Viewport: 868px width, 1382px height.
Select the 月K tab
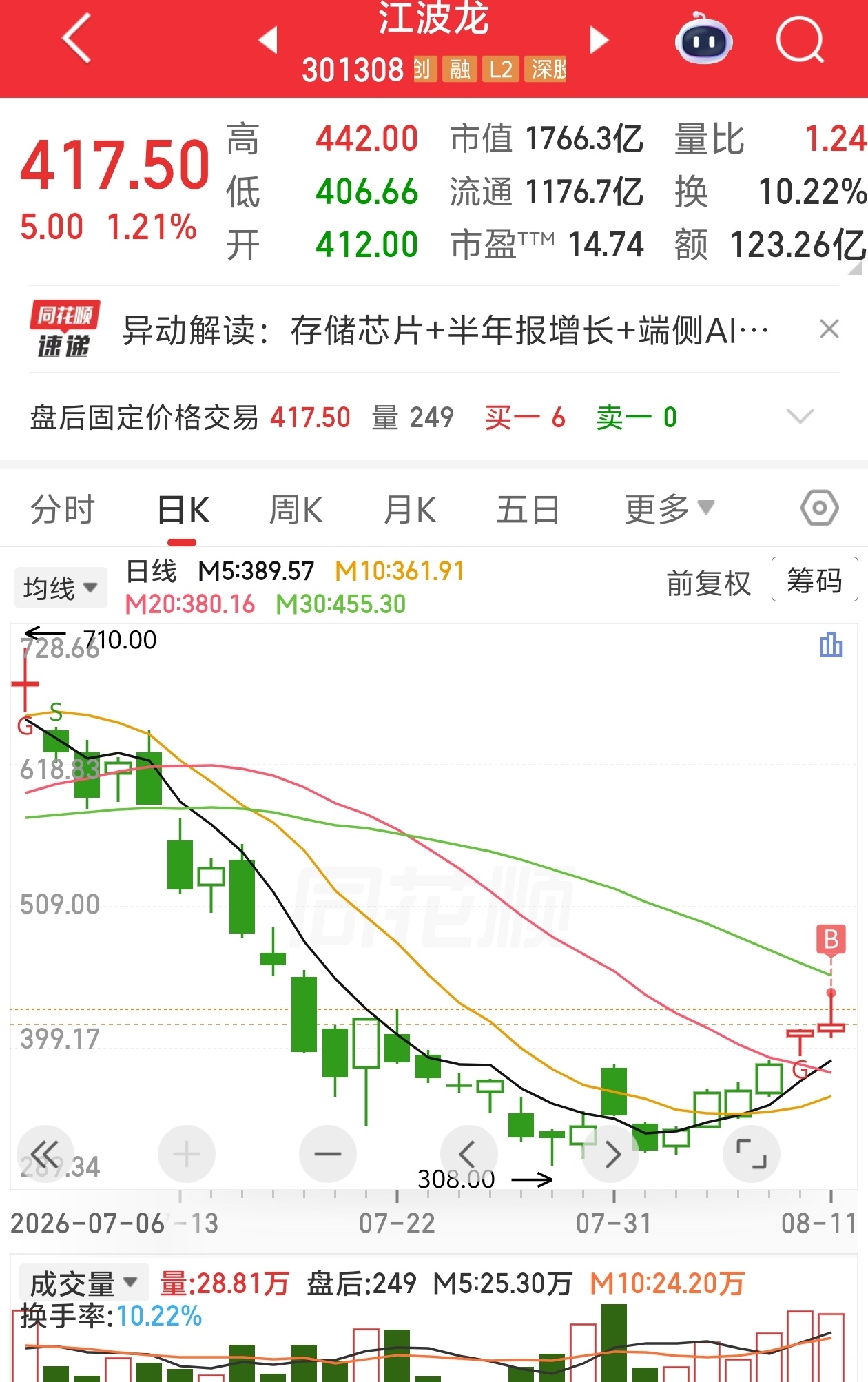[410, 510]
